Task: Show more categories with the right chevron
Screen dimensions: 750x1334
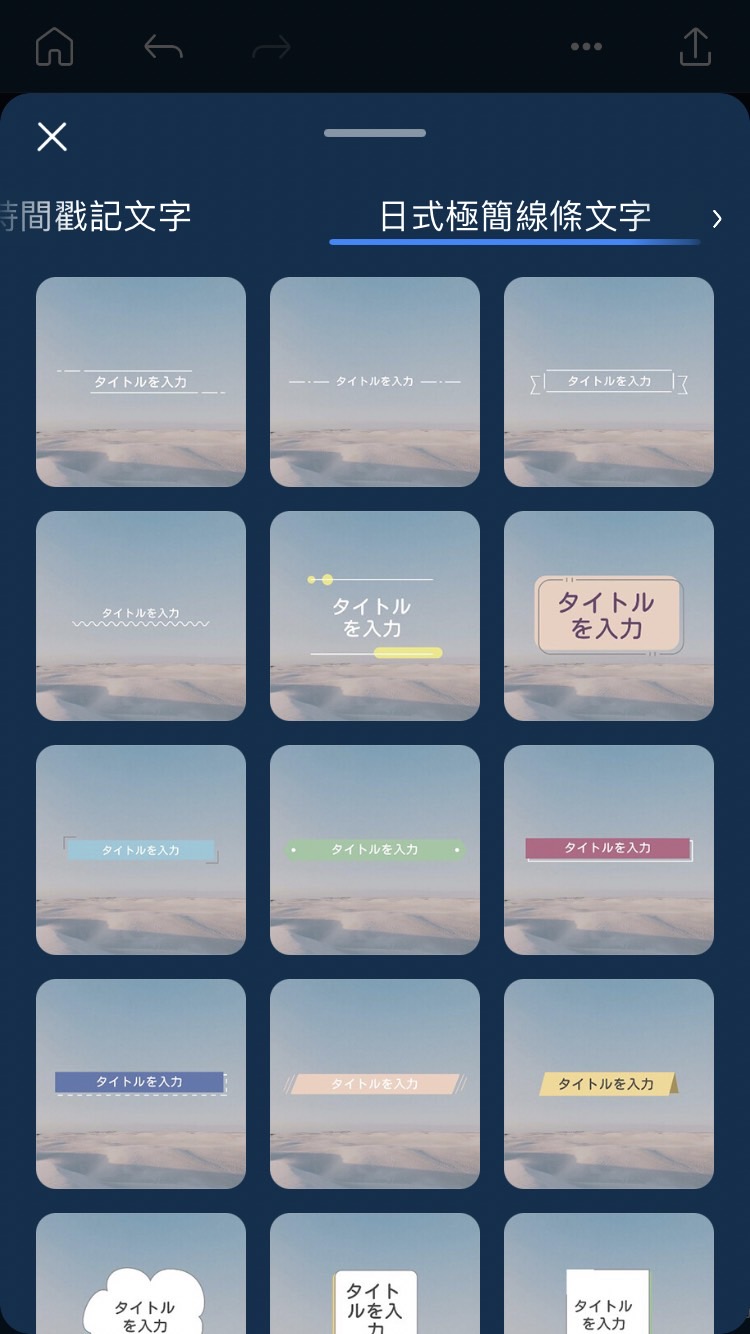Action: [717, 219]
